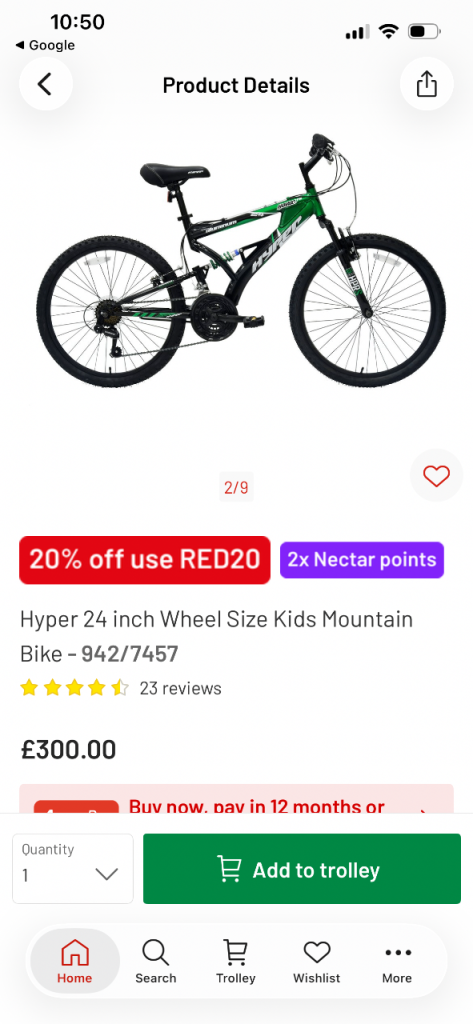Open the Trolley tab
The width and height of the screenshot is (473, 1024).
[236, 961]
